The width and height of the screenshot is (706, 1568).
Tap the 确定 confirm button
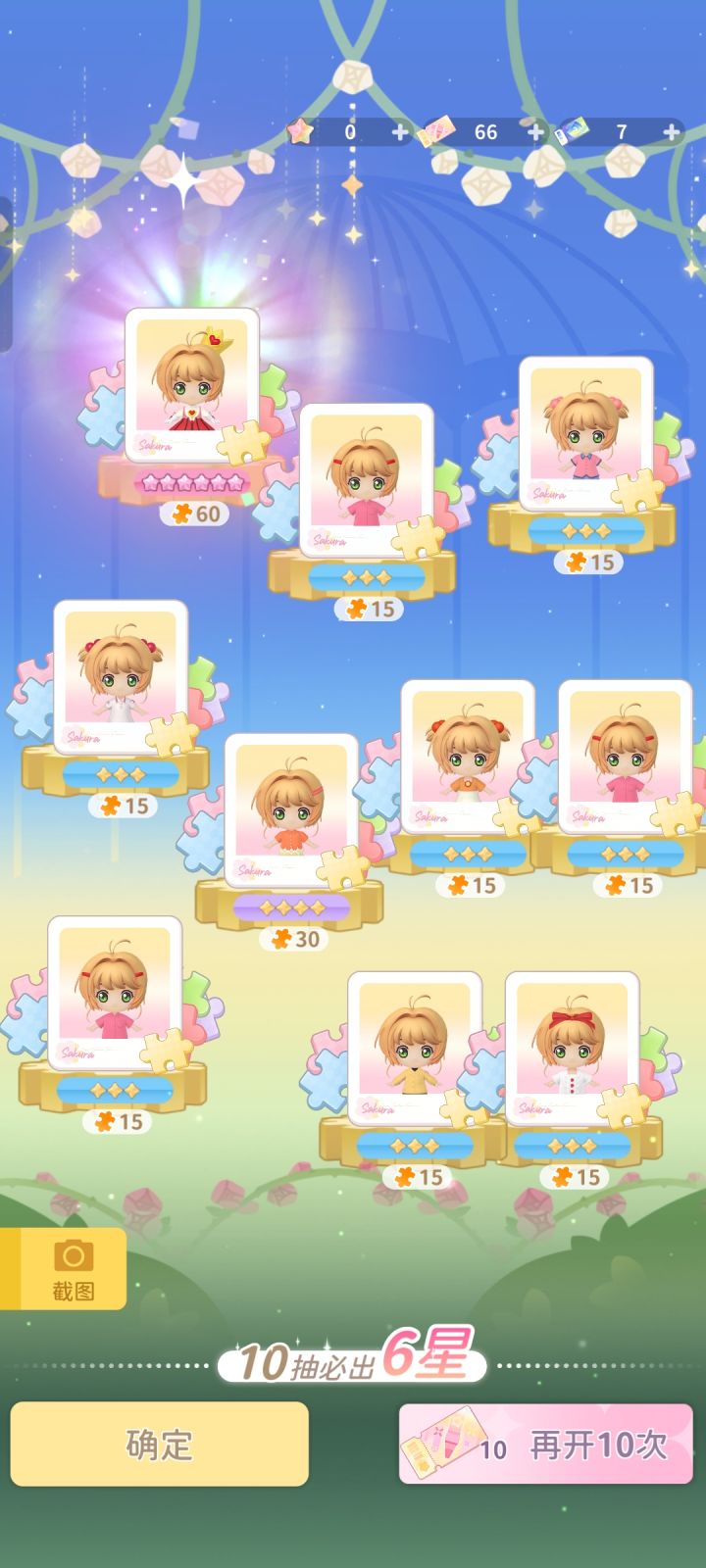click(159, 1444)
